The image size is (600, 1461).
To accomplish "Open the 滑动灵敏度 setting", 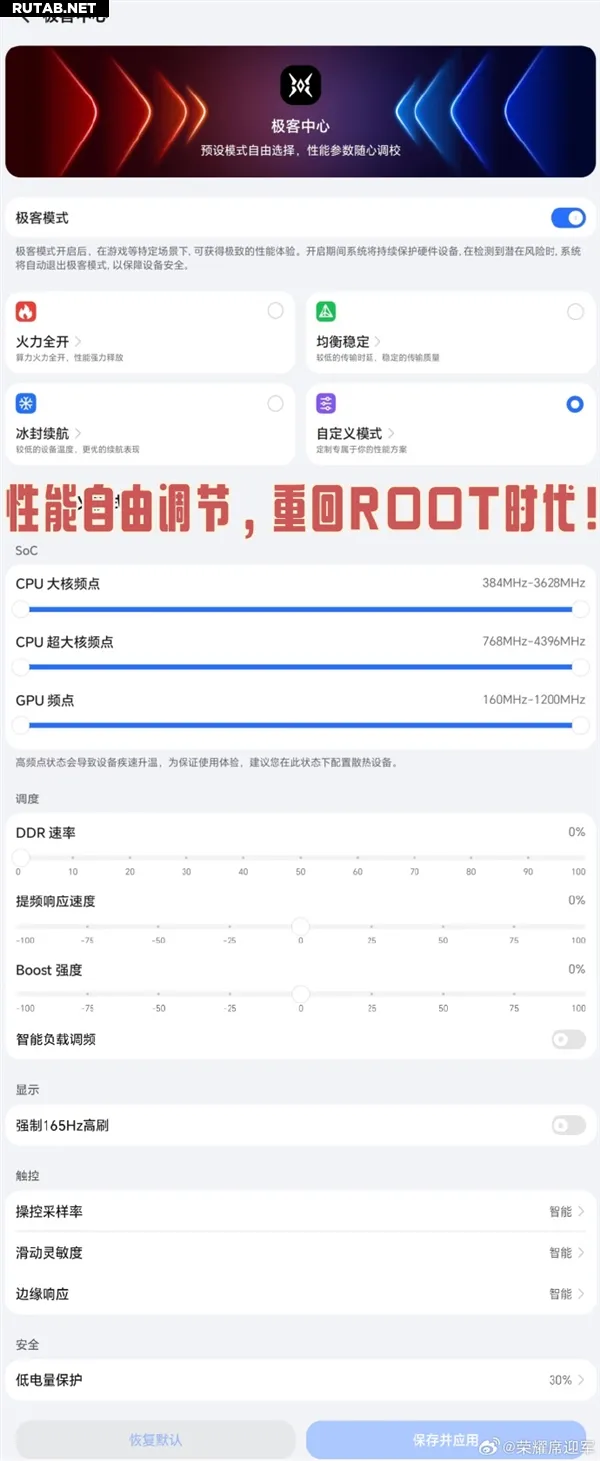I will 300,1253.
